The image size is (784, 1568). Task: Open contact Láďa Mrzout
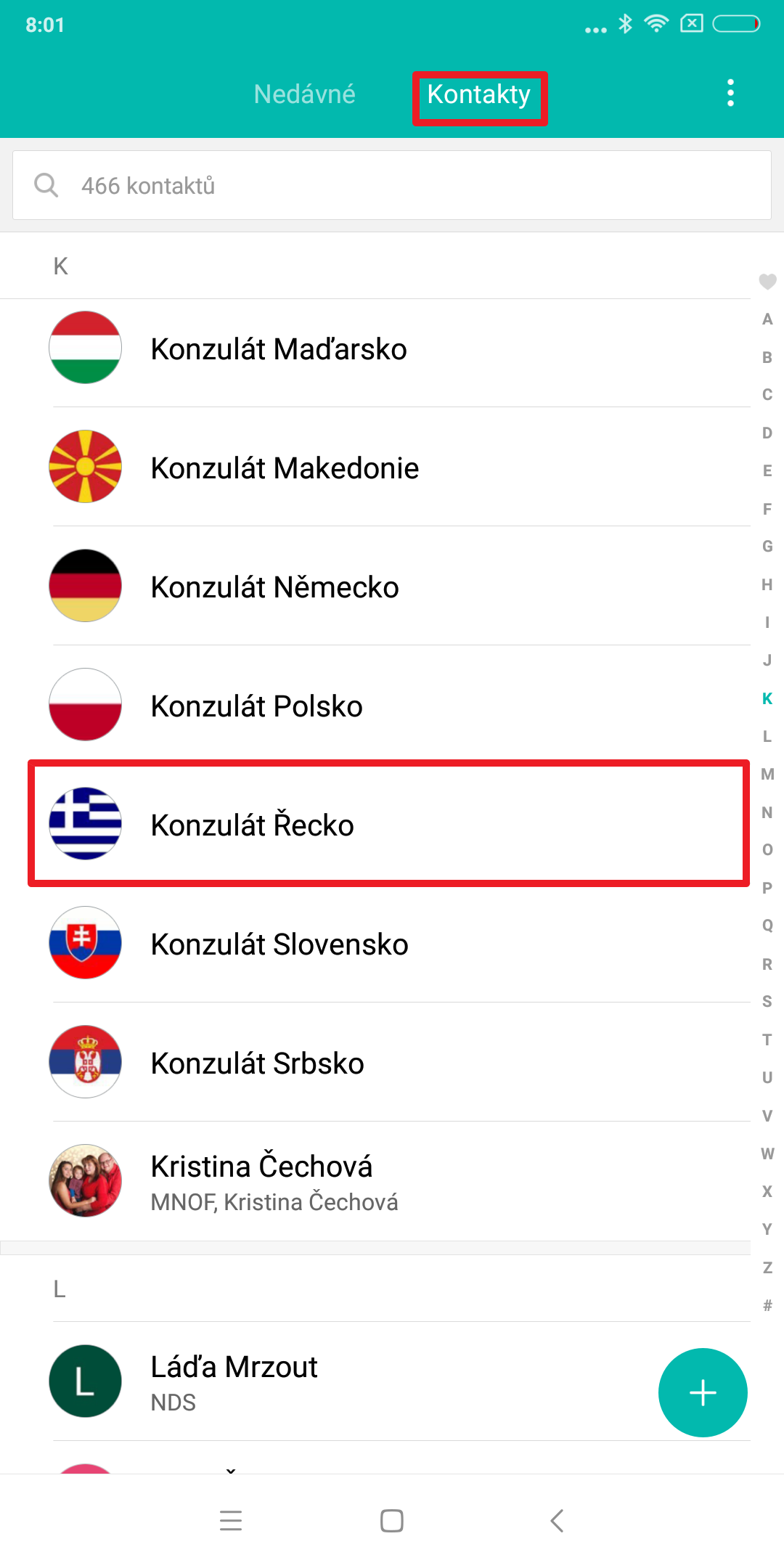point(234,1381)
